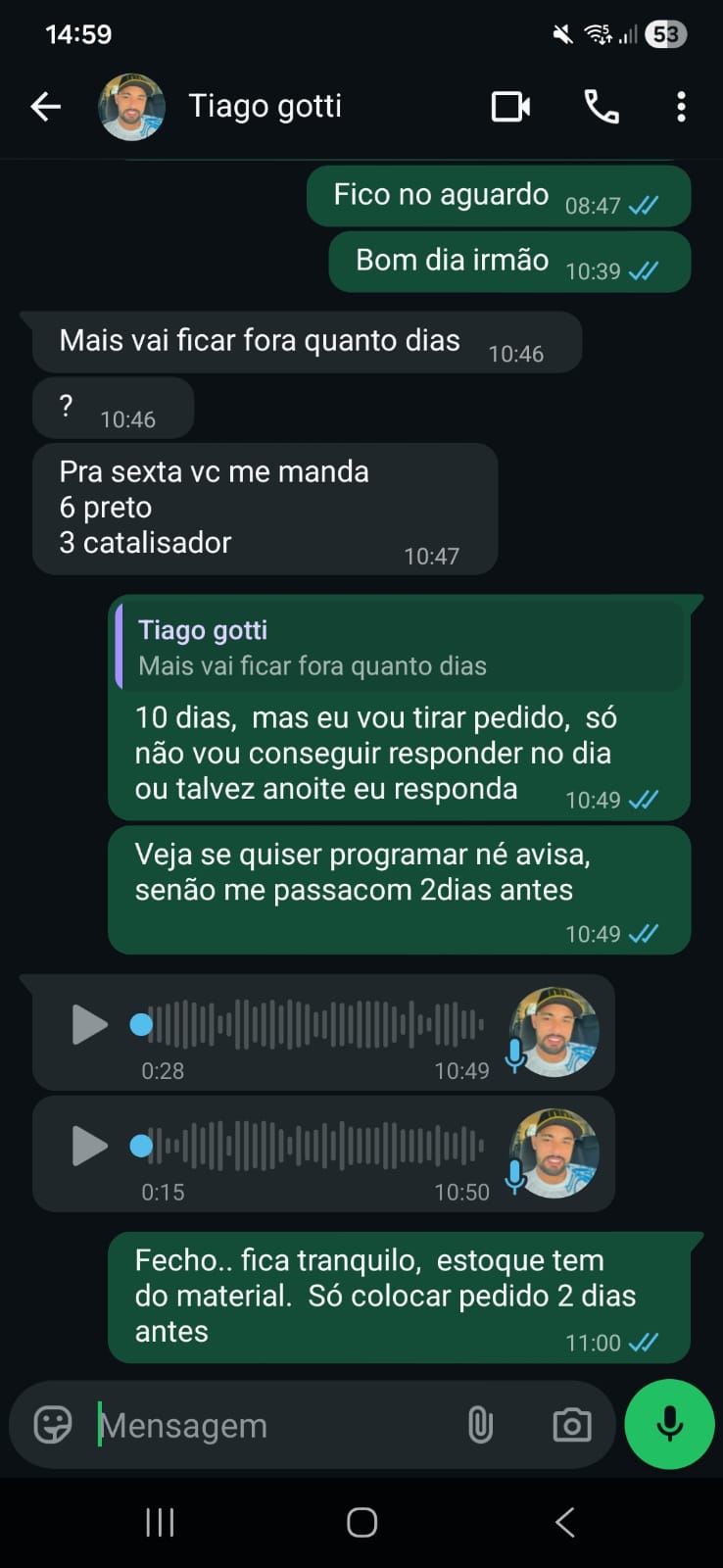Go to the system home screen
Viewport: 723px width, 1568px height.
[x=361, y=1522]
